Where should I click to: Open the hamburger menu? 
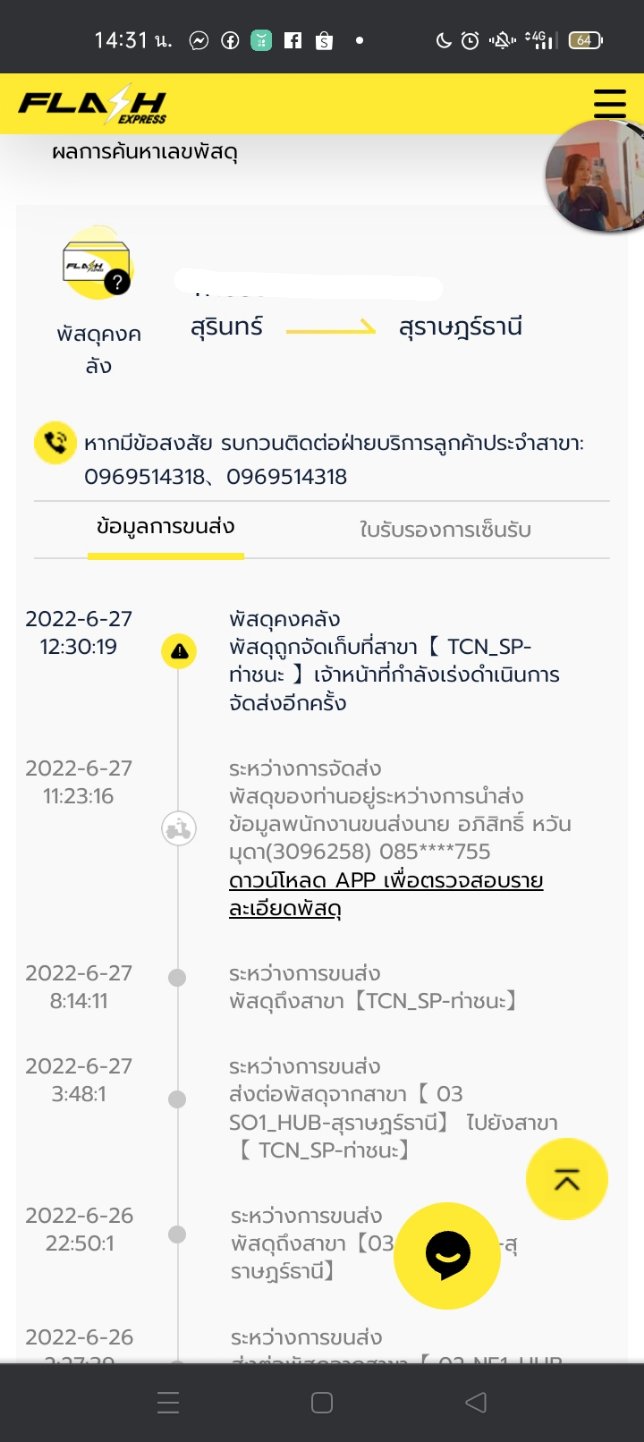(609, 104)
